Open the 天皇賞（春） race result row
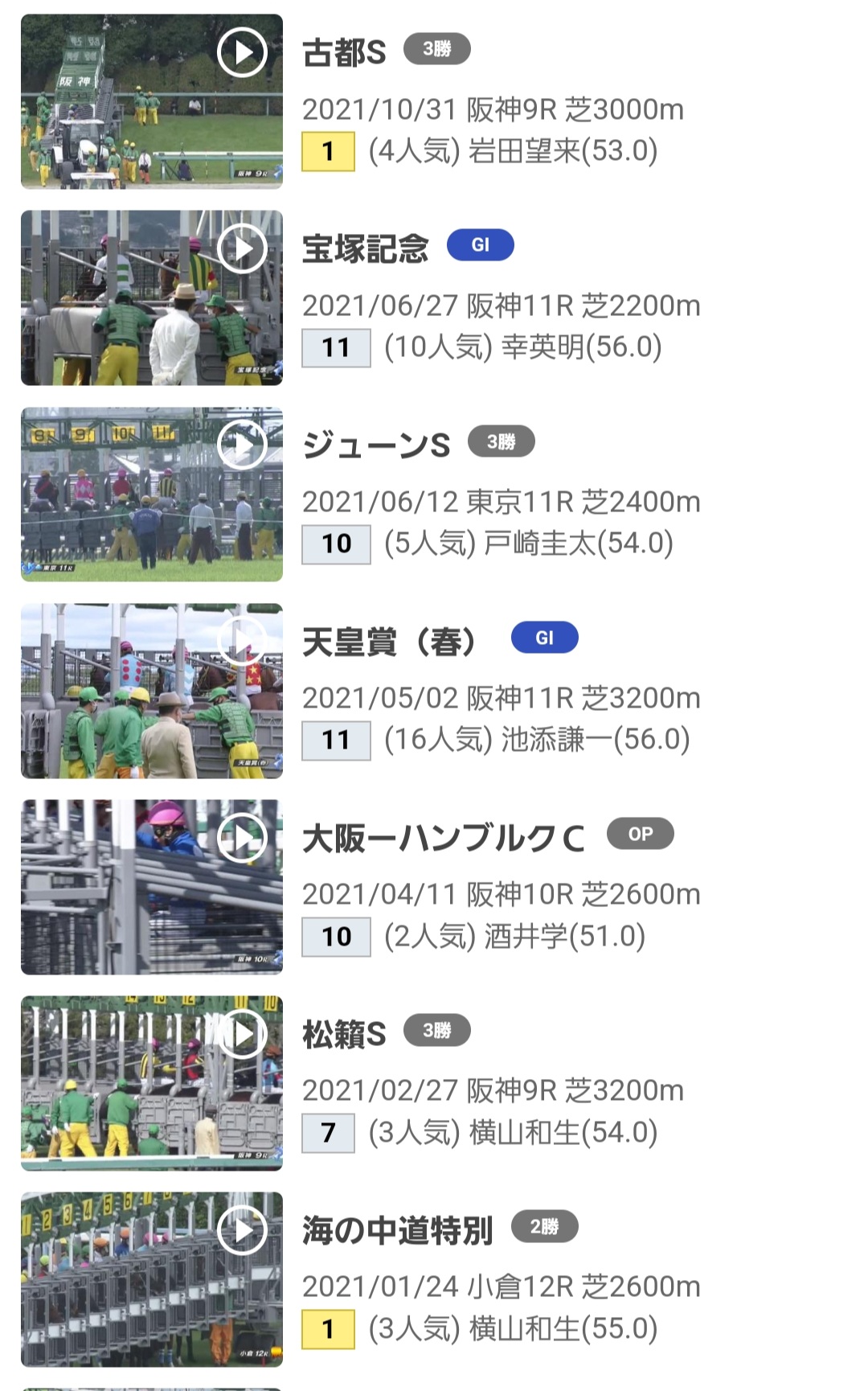Viewport: 868px width, 1391px height. point(500,698)
